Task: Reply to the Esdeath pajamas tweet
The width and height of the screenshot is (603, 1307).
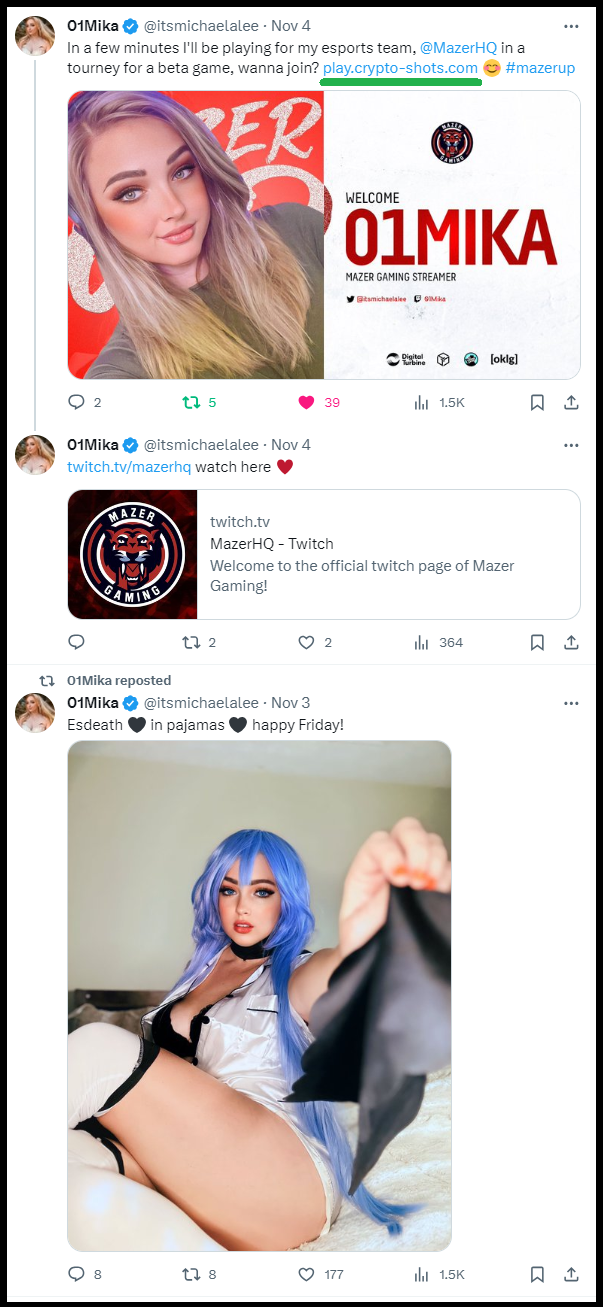Action: coord(76,1274)
